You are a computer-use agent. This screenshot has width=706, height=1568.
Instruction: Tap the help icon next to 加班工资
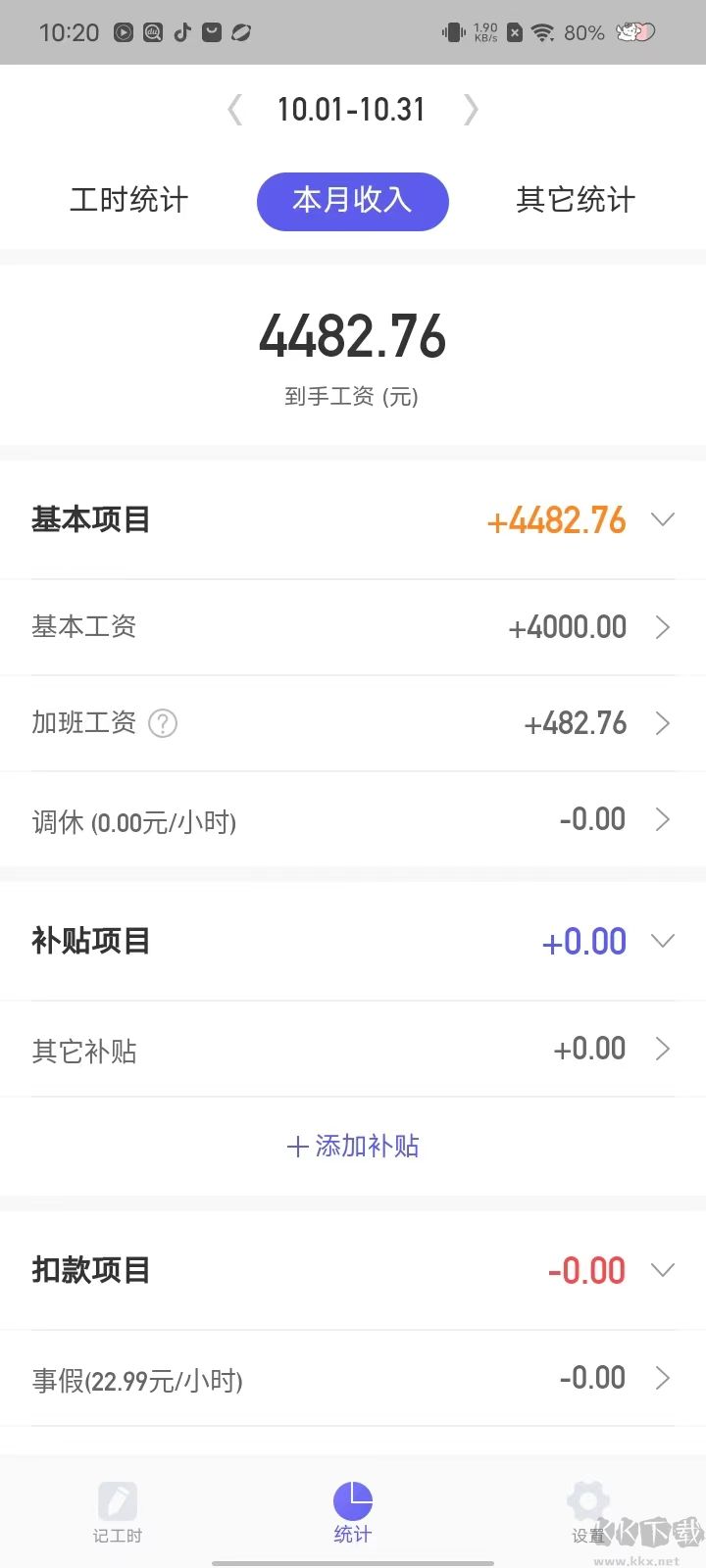tap(163, 723)
